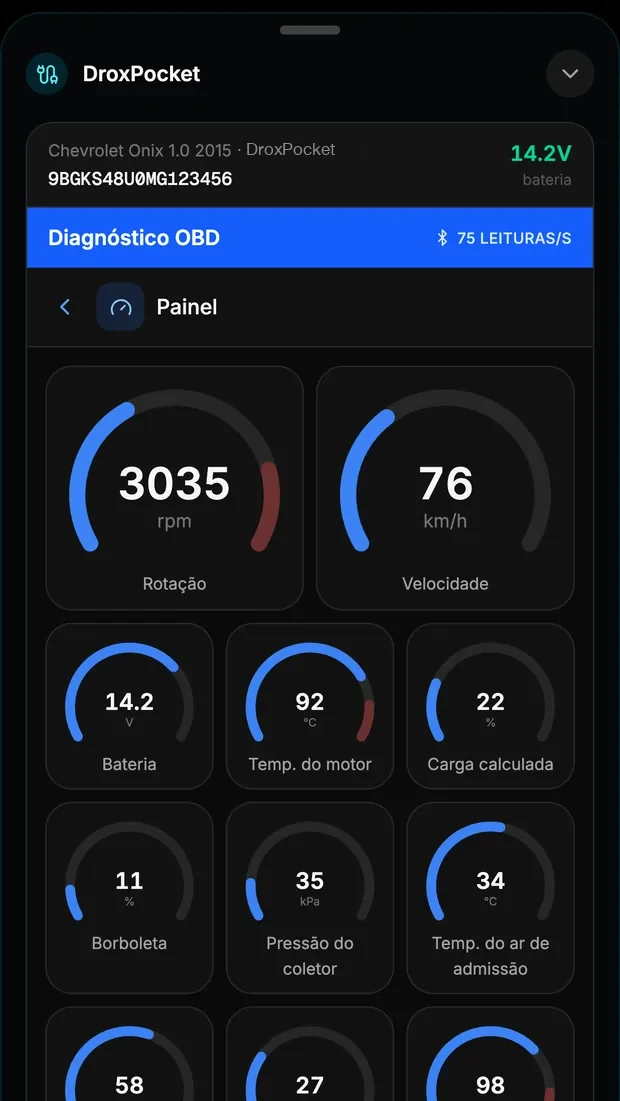
Task: Collapse the DroxPocket panel with the chevron
Action: pos(570,74)
